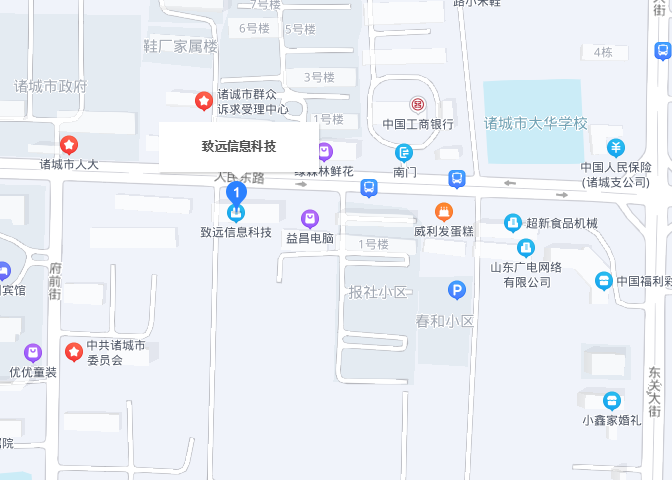
Task: Open the 山东广电网络有限公司 point
Action: (x=525, y=247)
